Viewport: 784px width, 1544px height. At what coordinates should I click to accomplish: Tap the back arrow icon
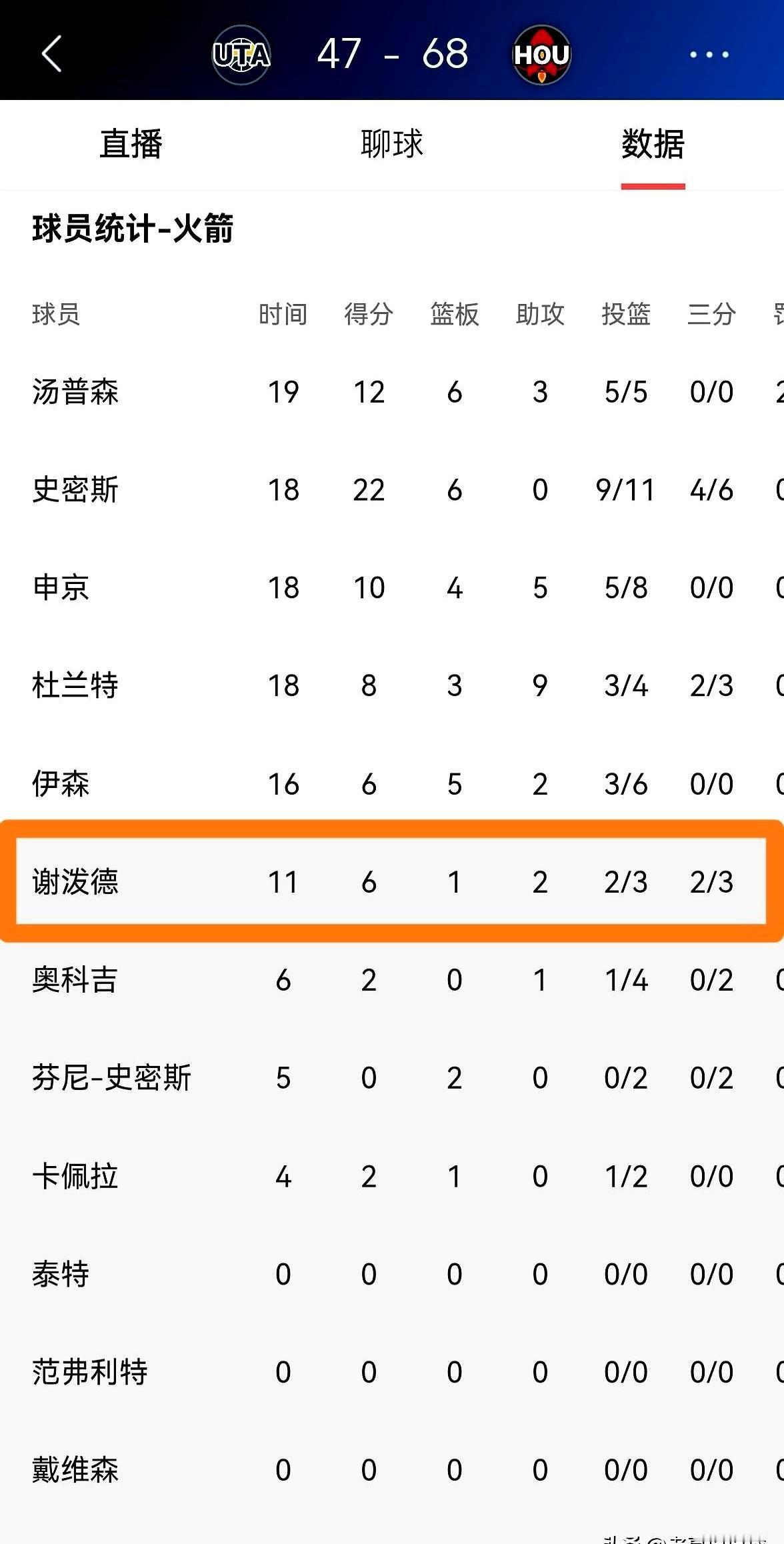51,55
